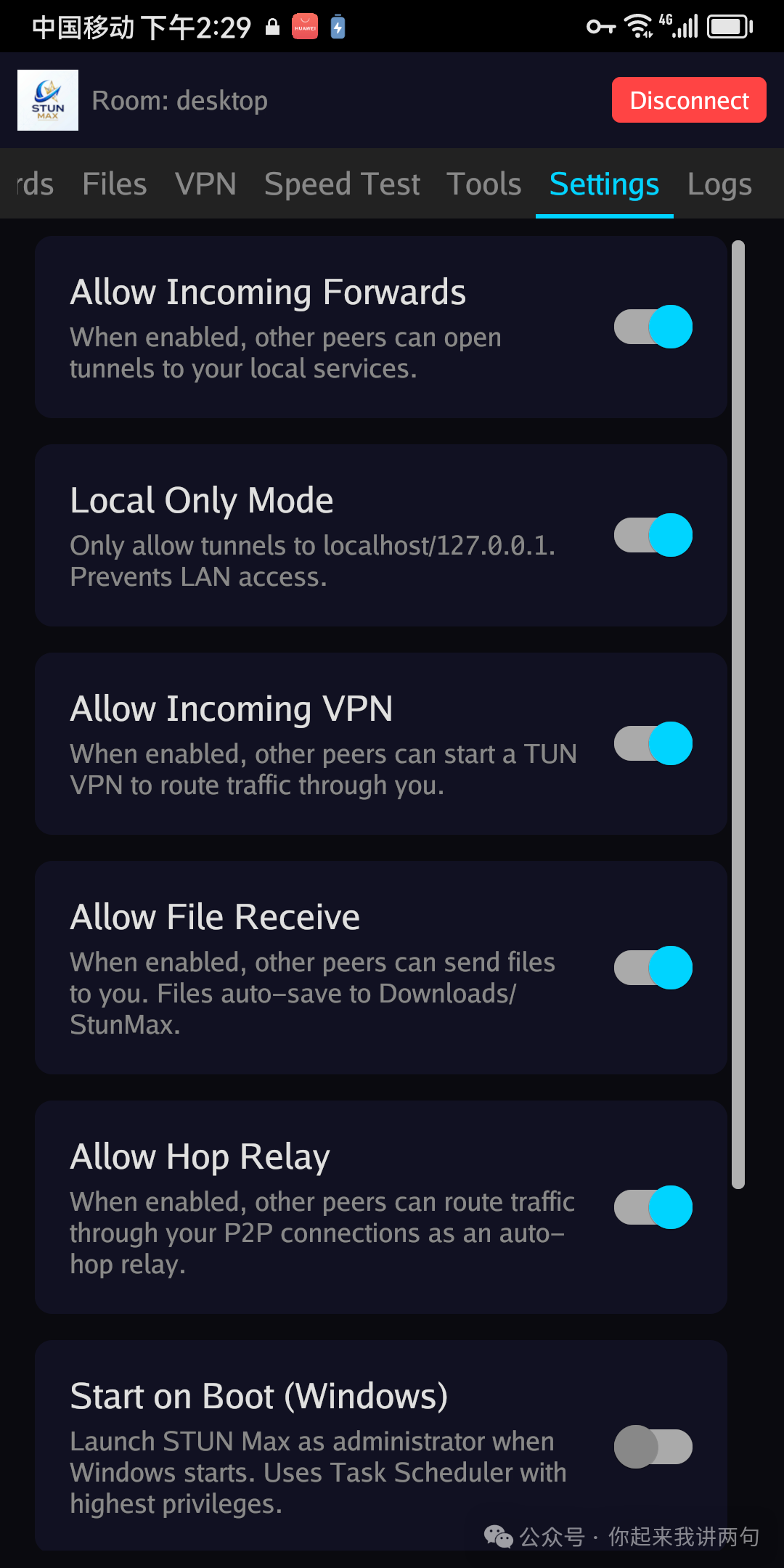Viewport: 784px width, 1568px height.
Task: Switch off Allow Hop Relay
Action: coord(653,1207)
